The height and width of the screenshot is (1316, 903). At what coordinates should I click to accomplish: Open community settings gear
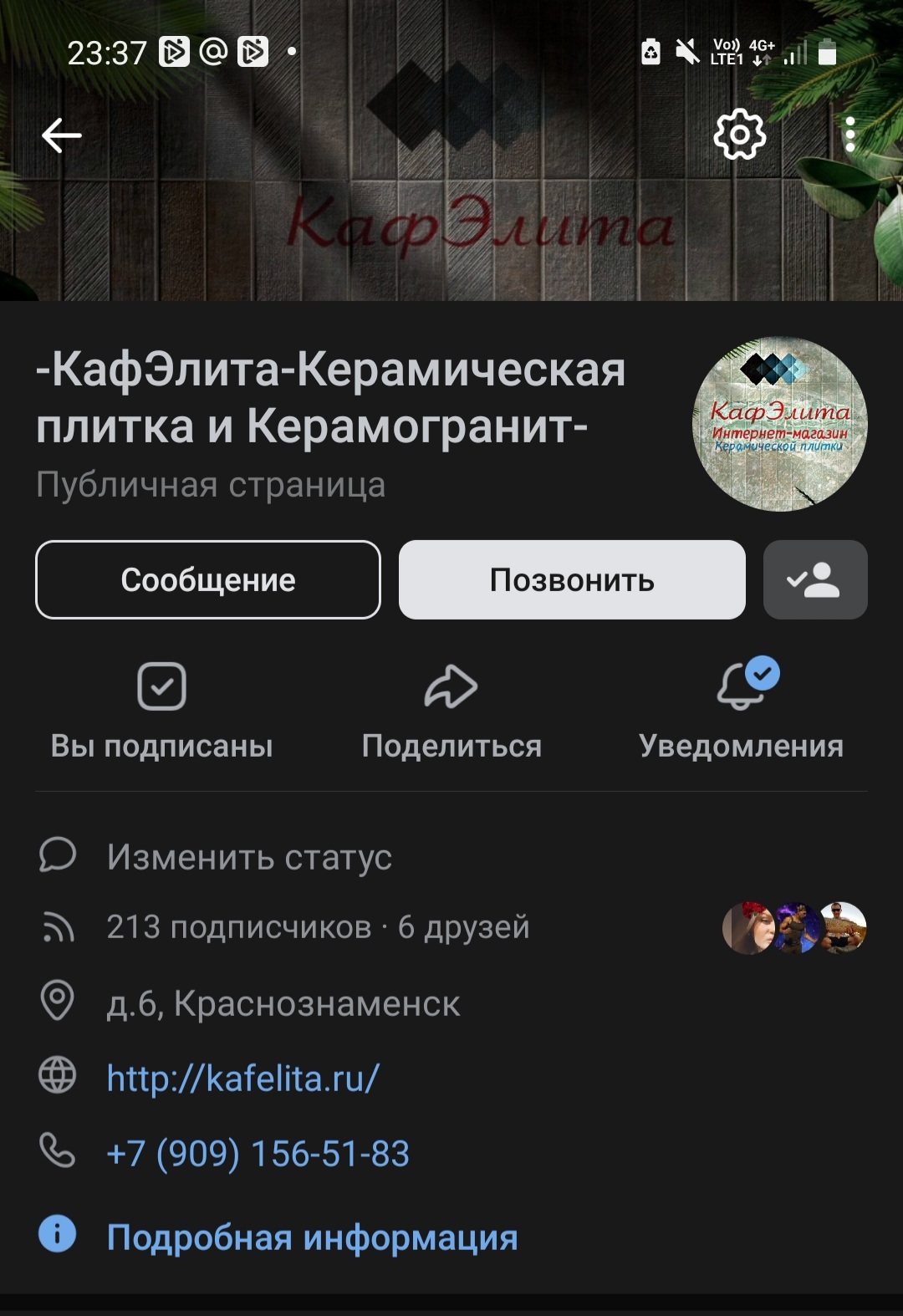pos(739,135)
